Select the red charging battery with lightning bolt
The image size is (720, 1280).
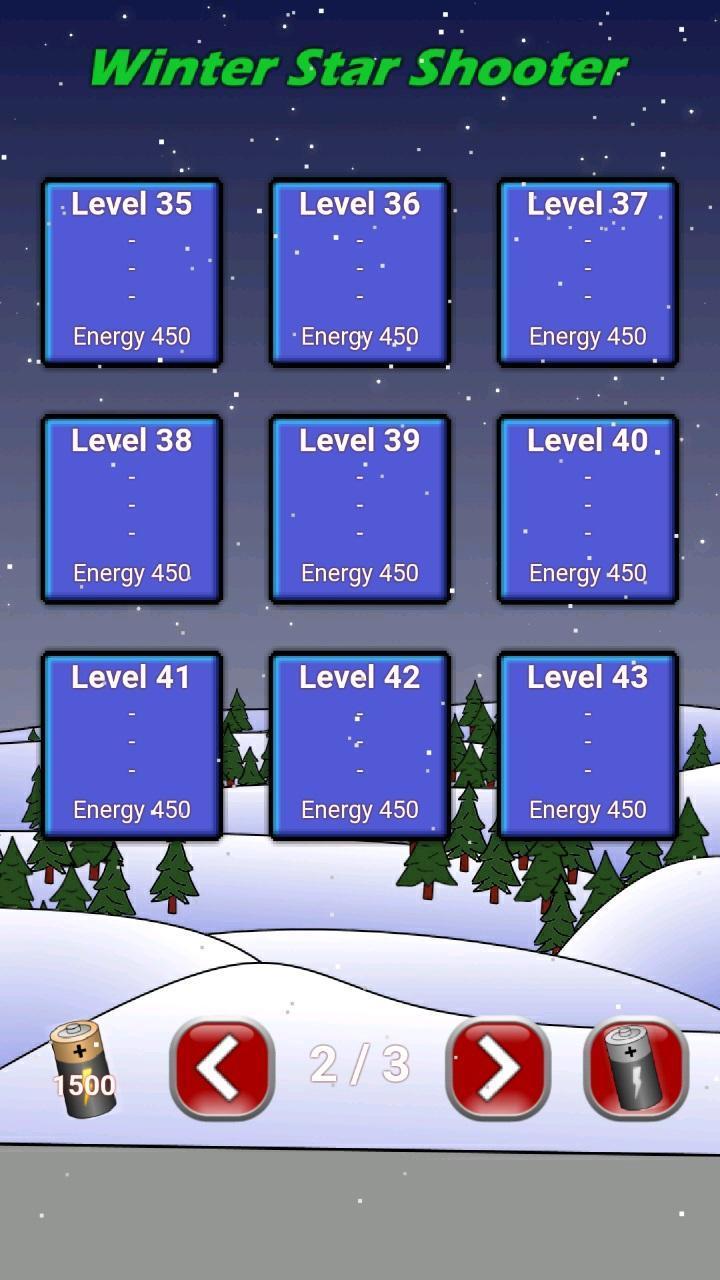point(636,1068)
